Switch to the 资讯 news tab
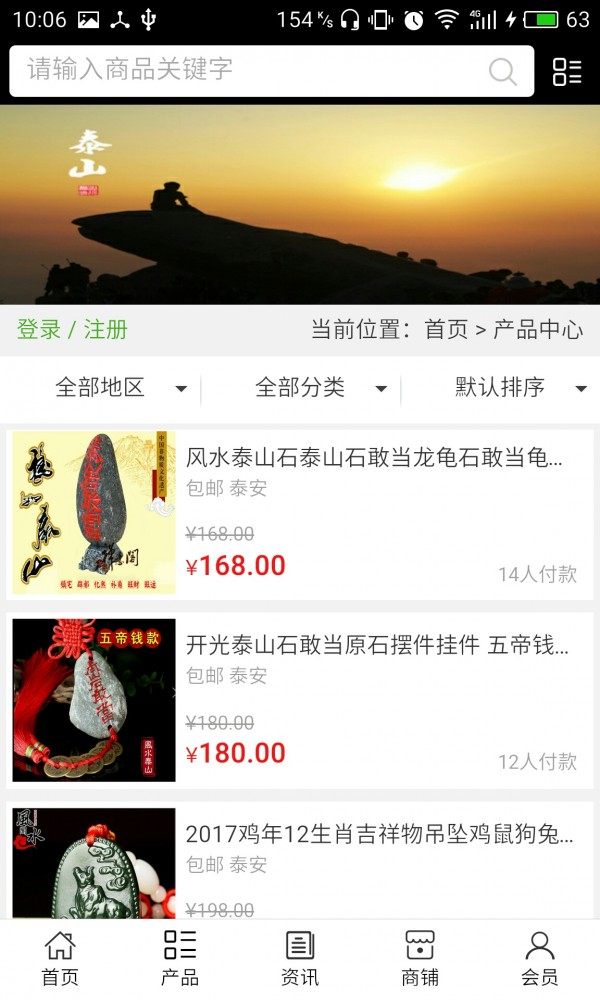This screenshot has height=1000, width=600. coord(300,959)
